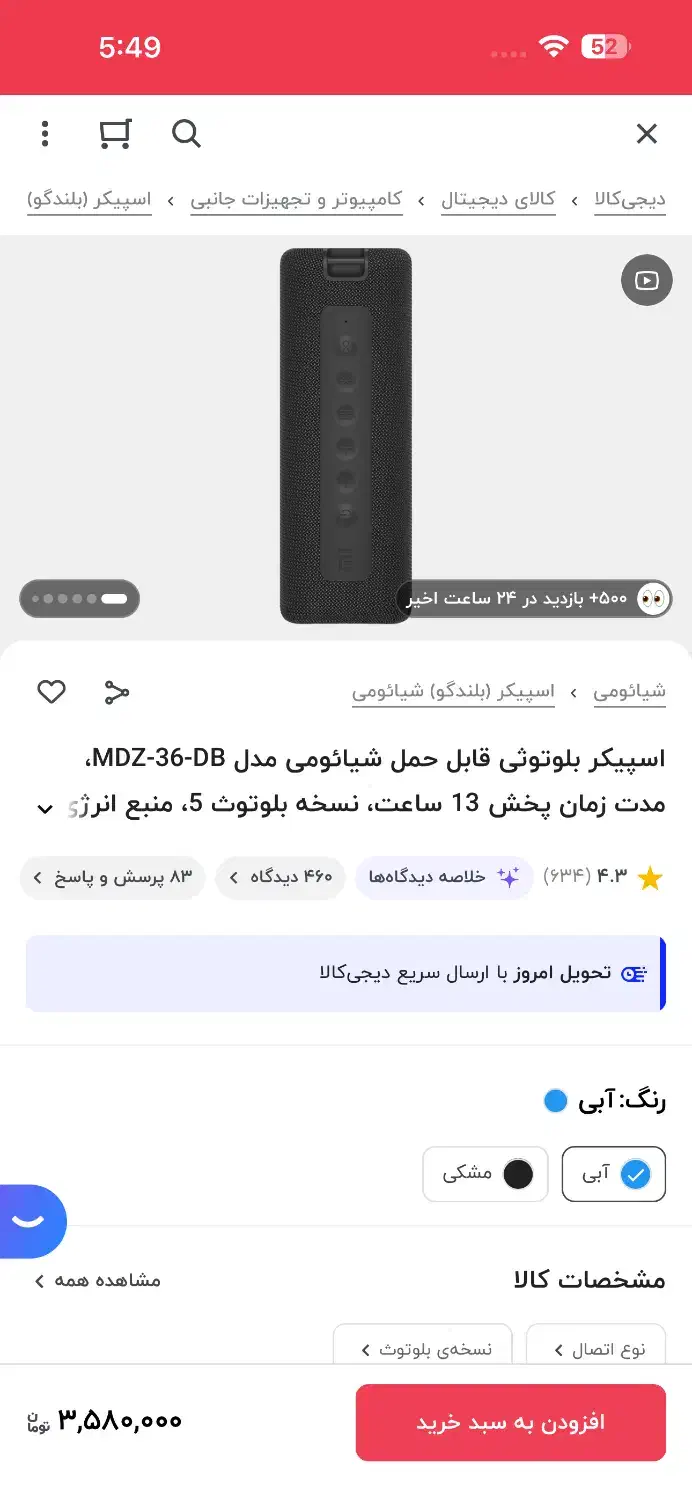Open اسپیکر (بلندگو) شیائومی category link

coord(453,692)
